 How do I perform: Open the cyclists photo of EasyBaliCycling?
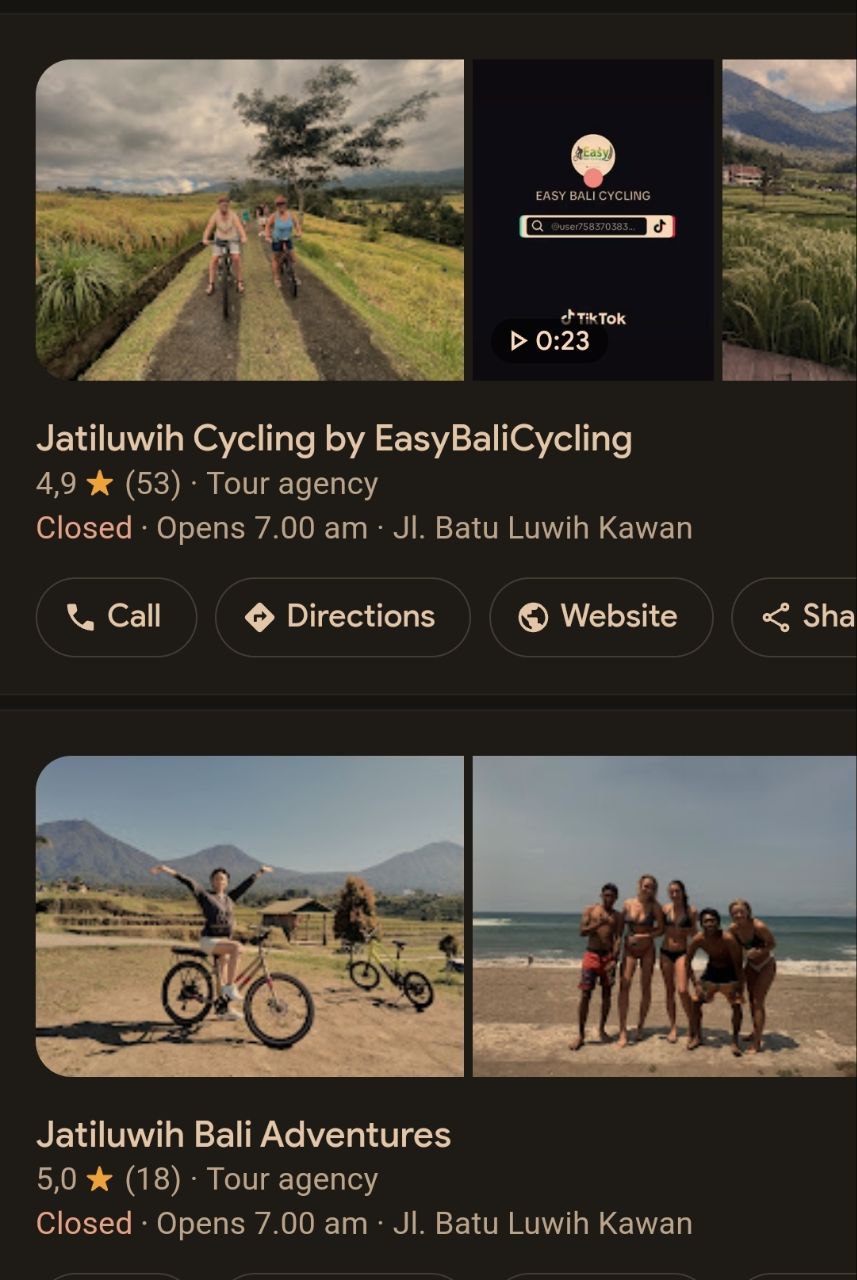(250, 220)
